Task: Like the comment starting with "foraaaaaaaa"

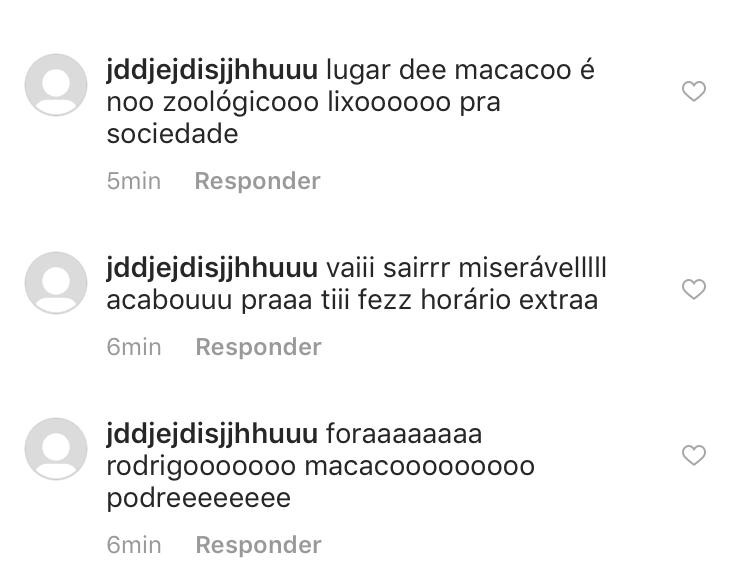Action: tap(693, 456)
